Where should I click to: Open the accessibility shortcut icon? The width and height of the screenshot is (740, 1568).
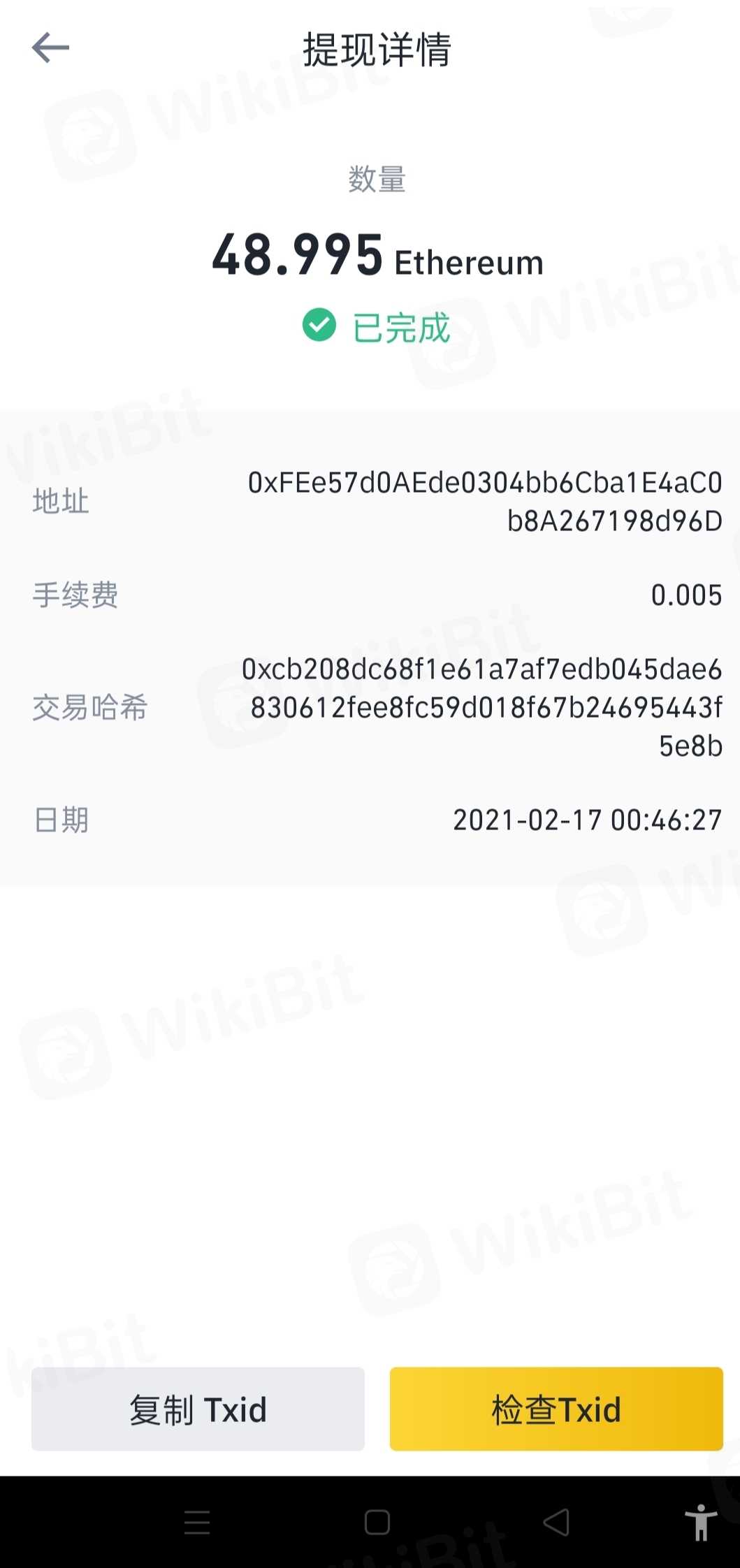pyautogui.click(x=701, y=1522)
